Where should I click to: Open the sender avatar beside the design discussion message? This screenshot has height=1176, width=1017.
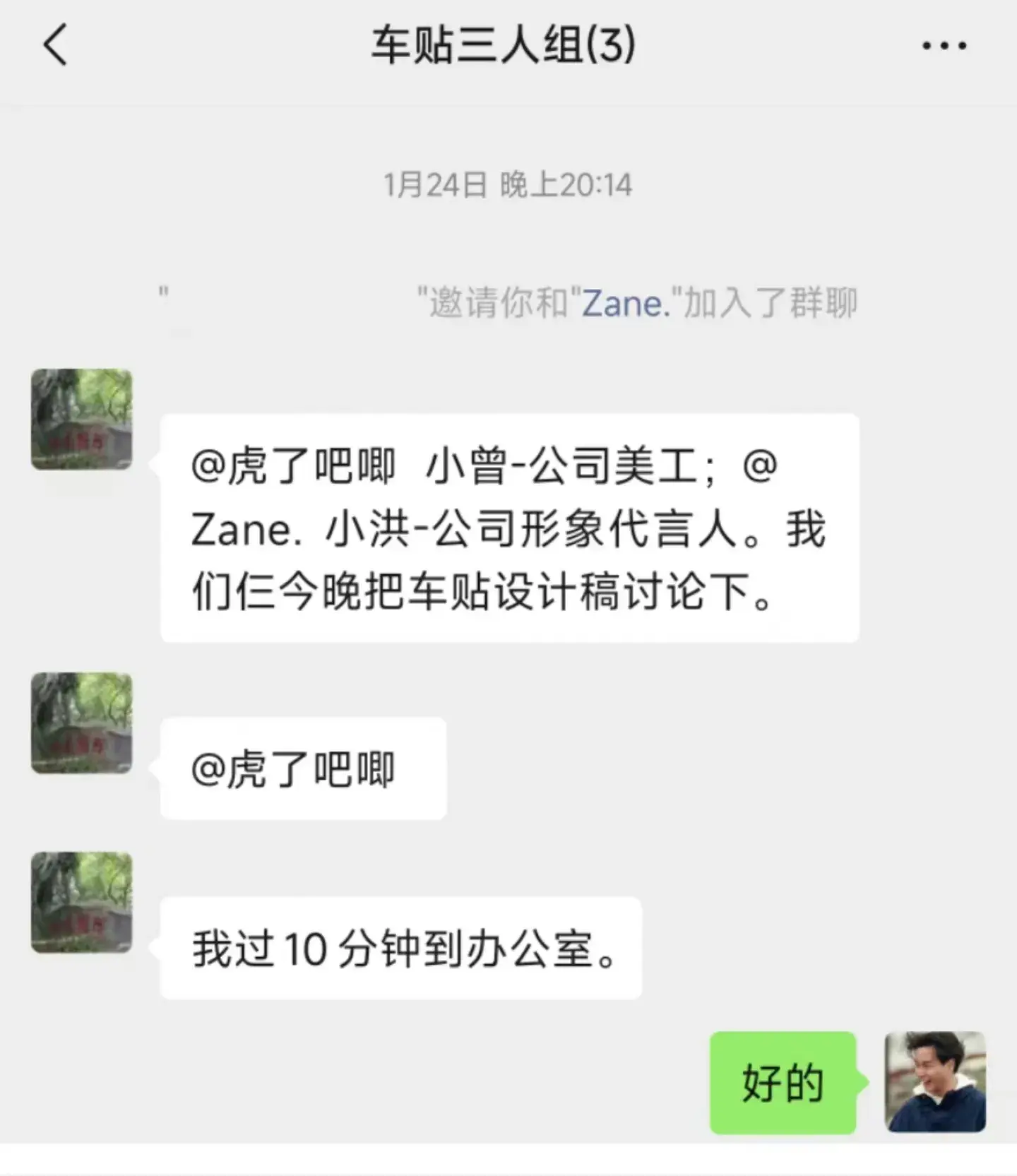pyautogui.click(x=82, y=419)
